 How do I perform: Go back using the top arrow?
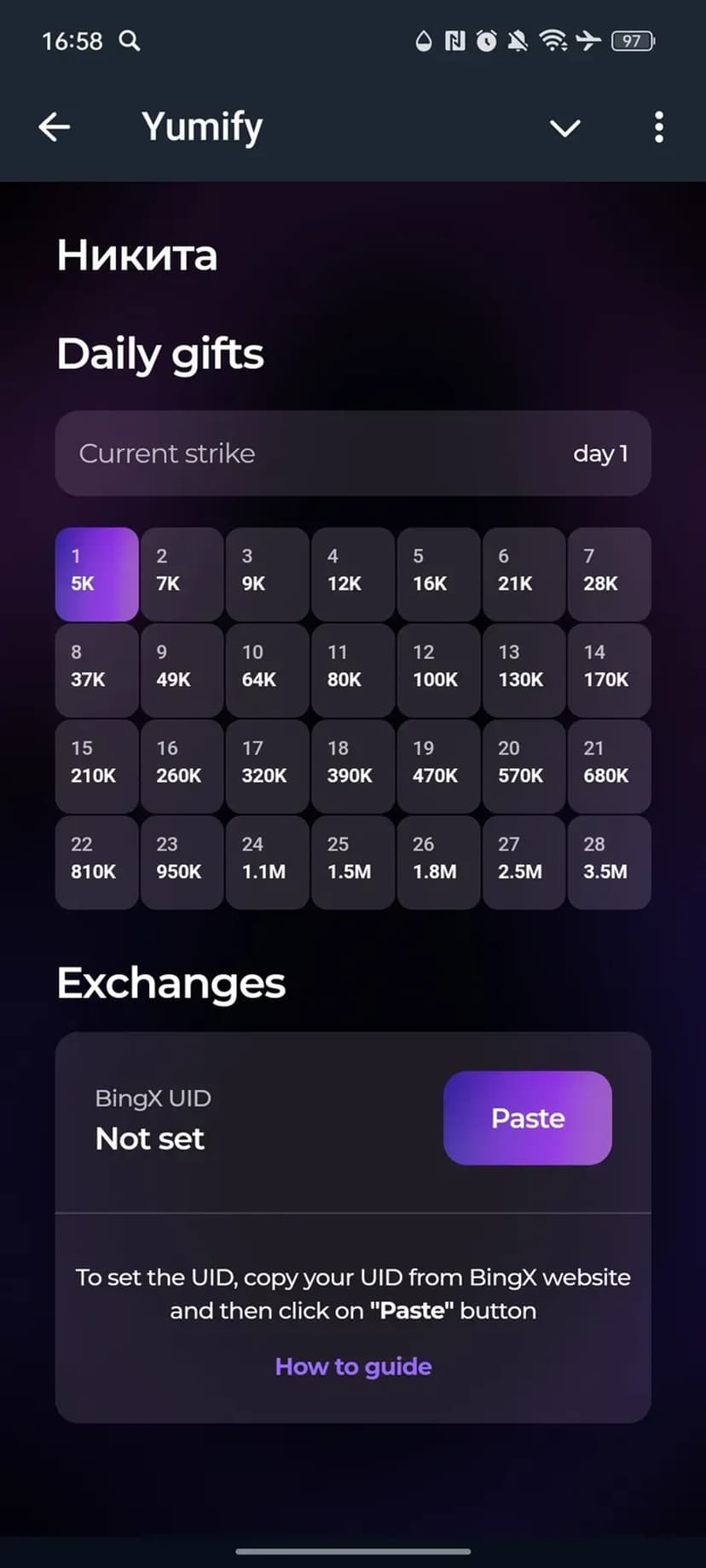(x=55, y=127)
